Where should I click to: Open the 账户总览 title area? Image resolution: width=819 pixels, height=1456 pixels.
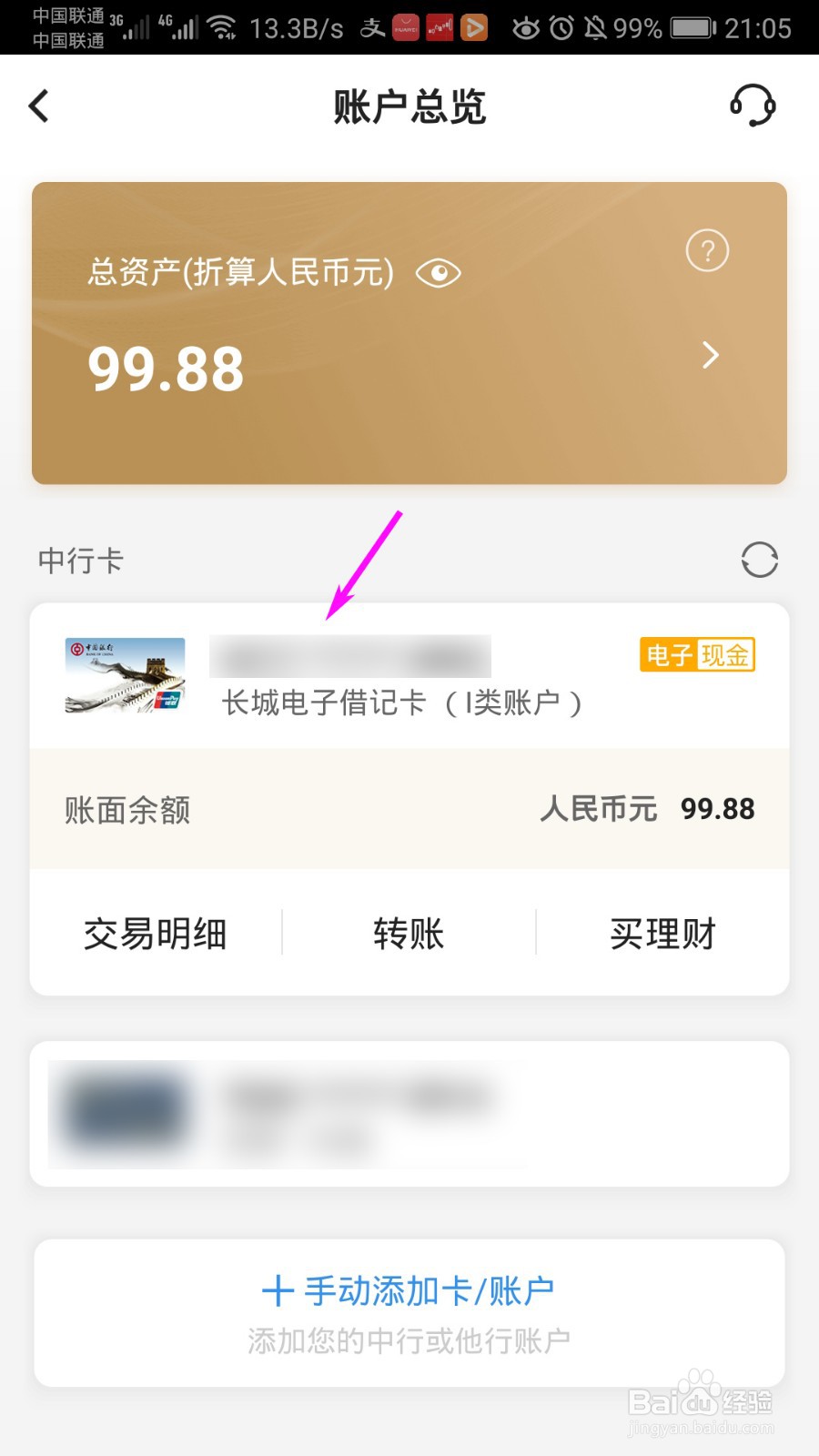(409, 106)
